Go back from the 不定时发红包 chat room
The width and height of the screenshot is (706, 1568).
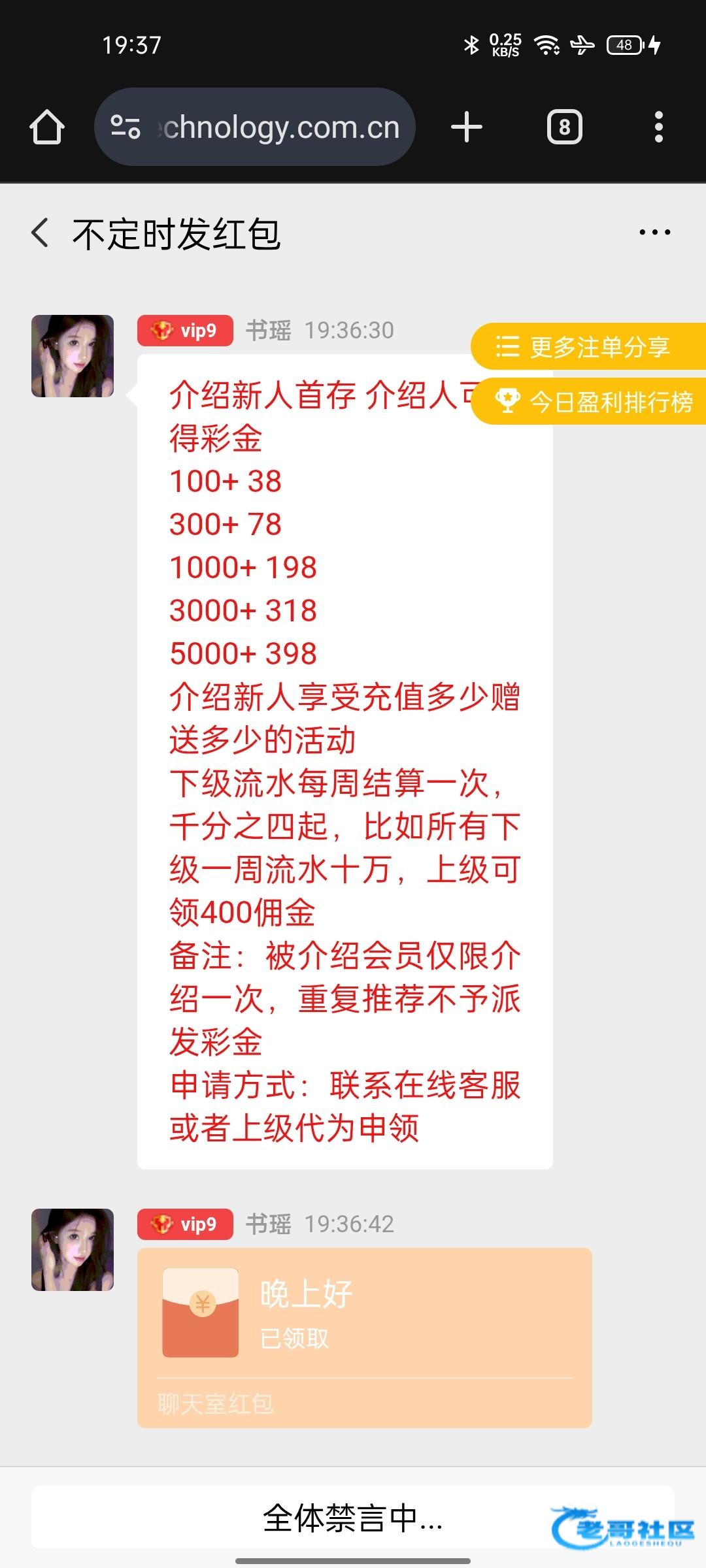[x=40, y=233]
